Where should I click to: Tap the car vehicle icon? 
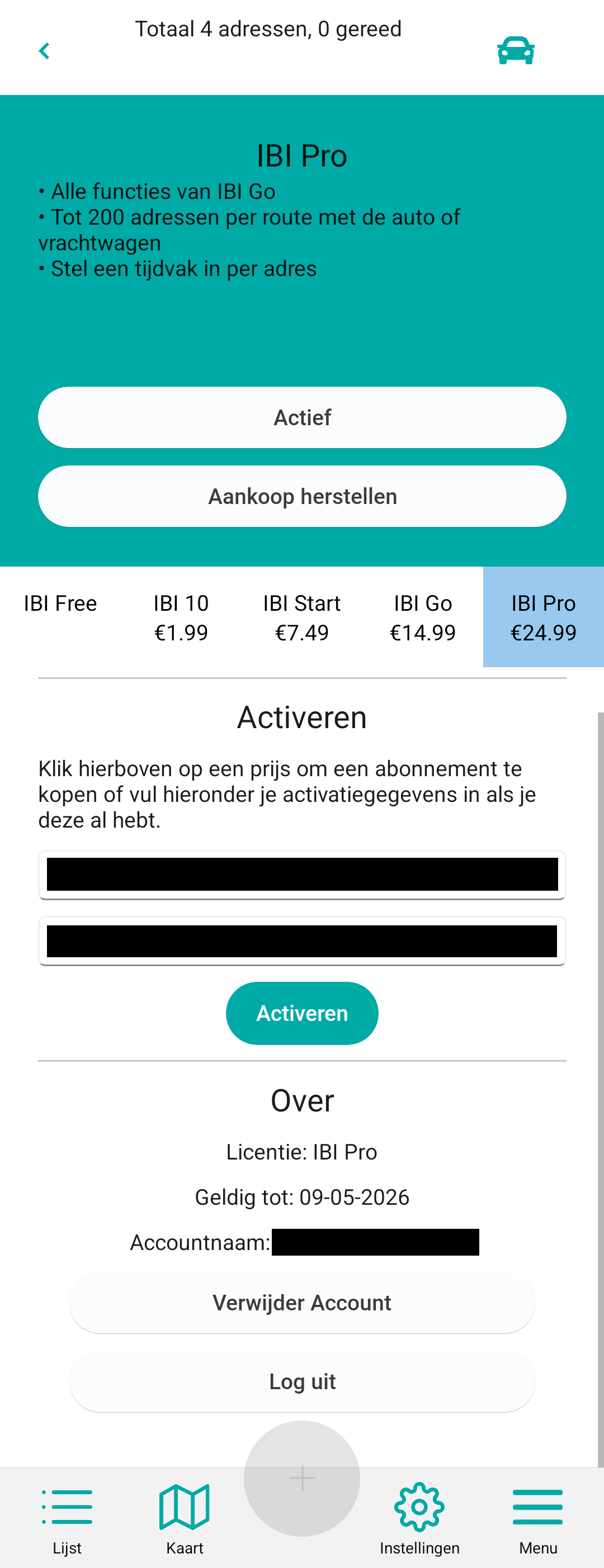[x=516, y=50]
